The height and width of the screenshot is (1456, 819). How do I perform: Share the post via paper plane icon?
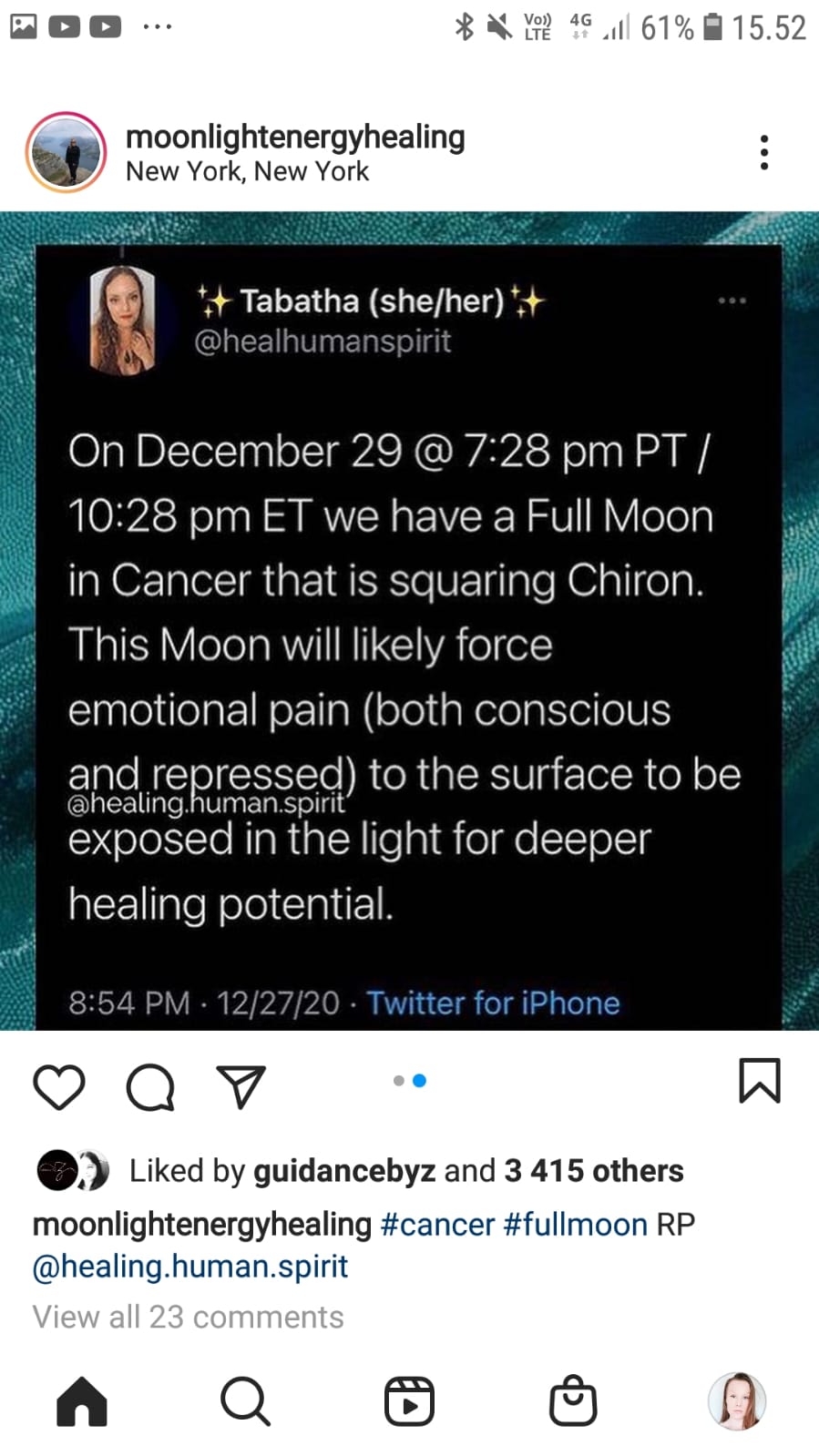(241, 1085)
